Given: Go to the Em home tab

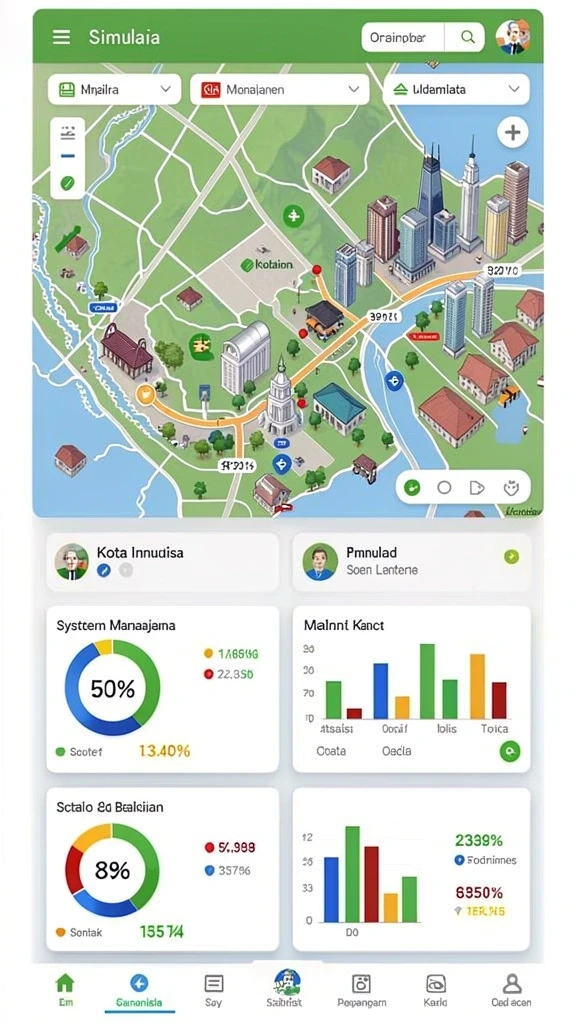Looking at the screenshot, I should pos(65,989).
